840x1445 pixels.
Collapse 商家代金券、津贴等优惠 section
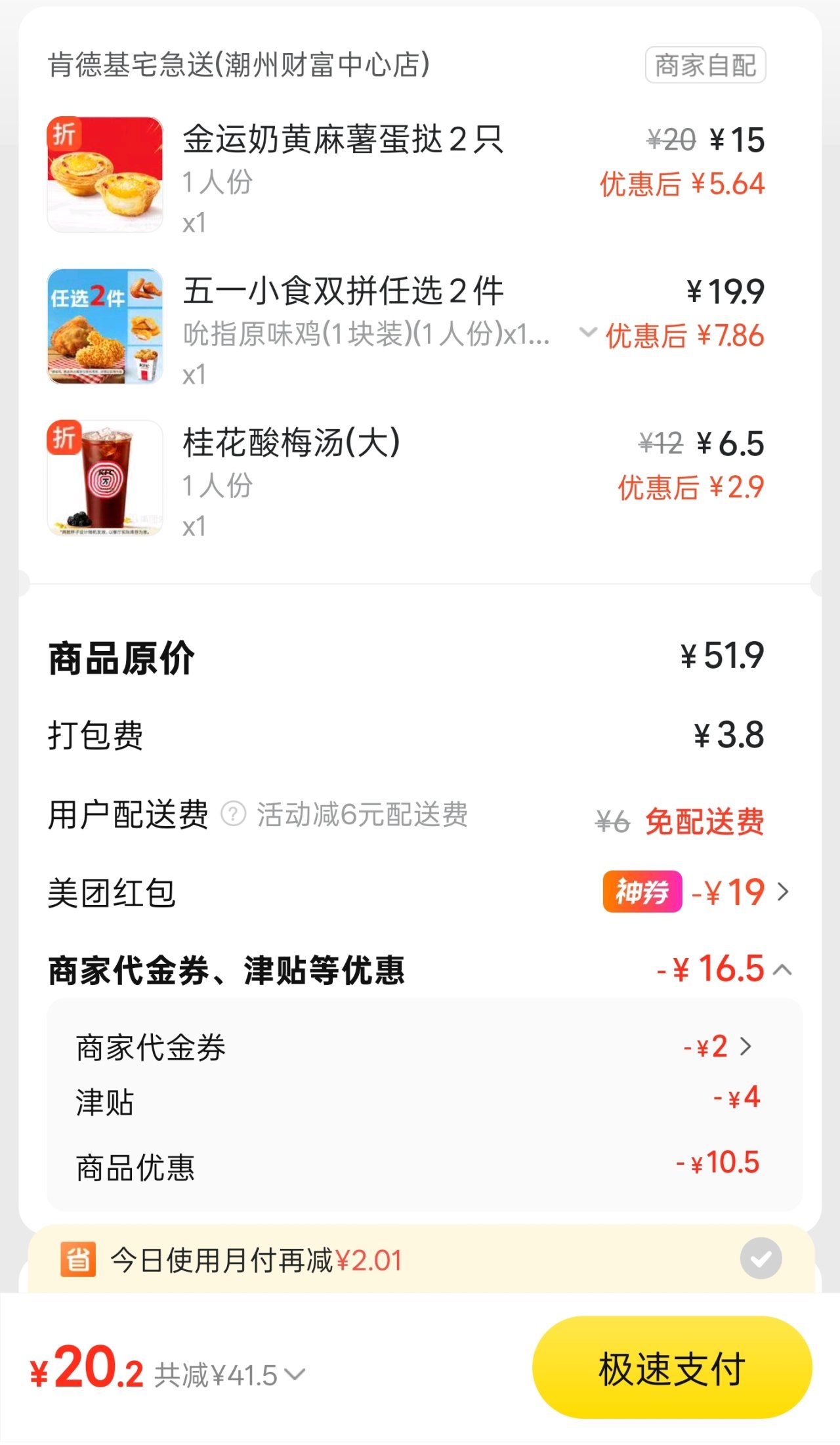point(783,970)
